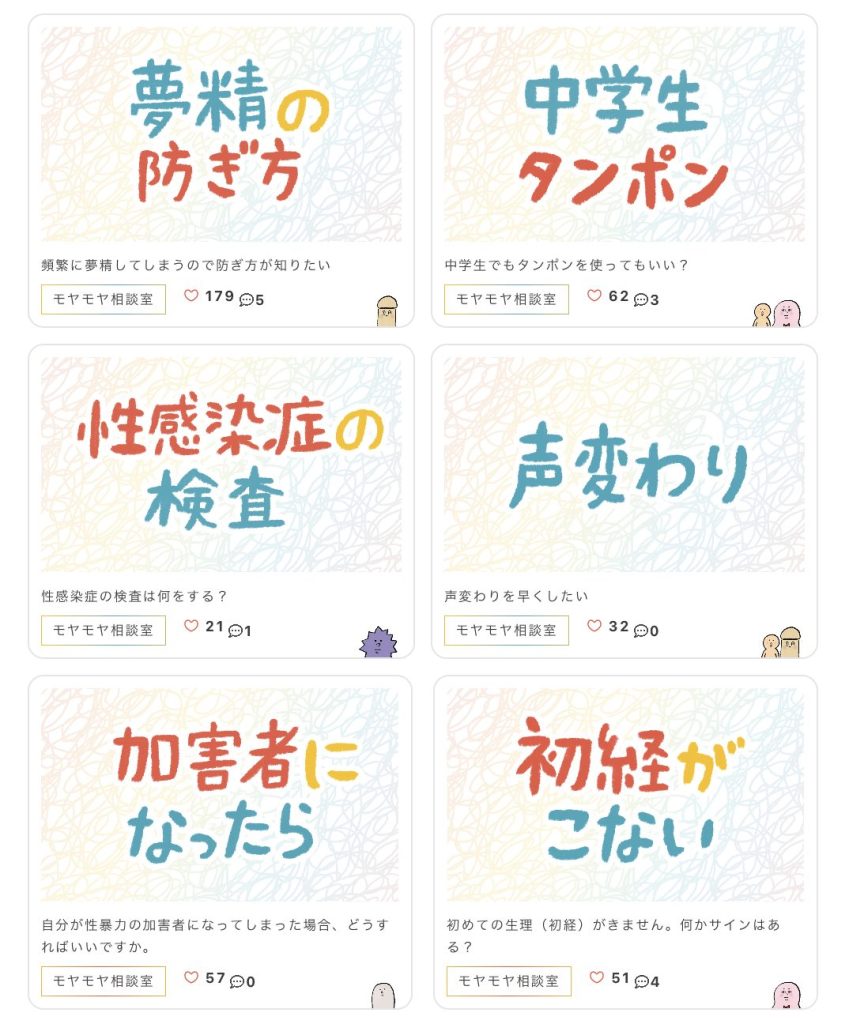849x1024 pixels.
Task: Tap モヤモヤ相談室 tag under 加害者になったら
Action: point(103,981)
